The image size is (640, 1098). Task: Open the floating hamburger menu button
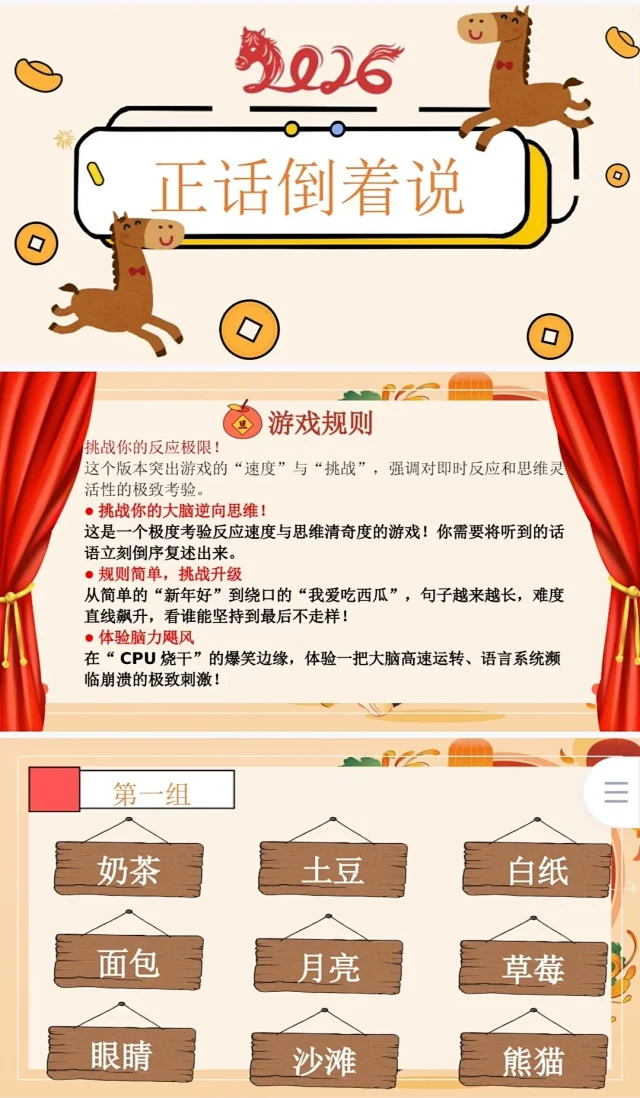click(x=615, y=792)
